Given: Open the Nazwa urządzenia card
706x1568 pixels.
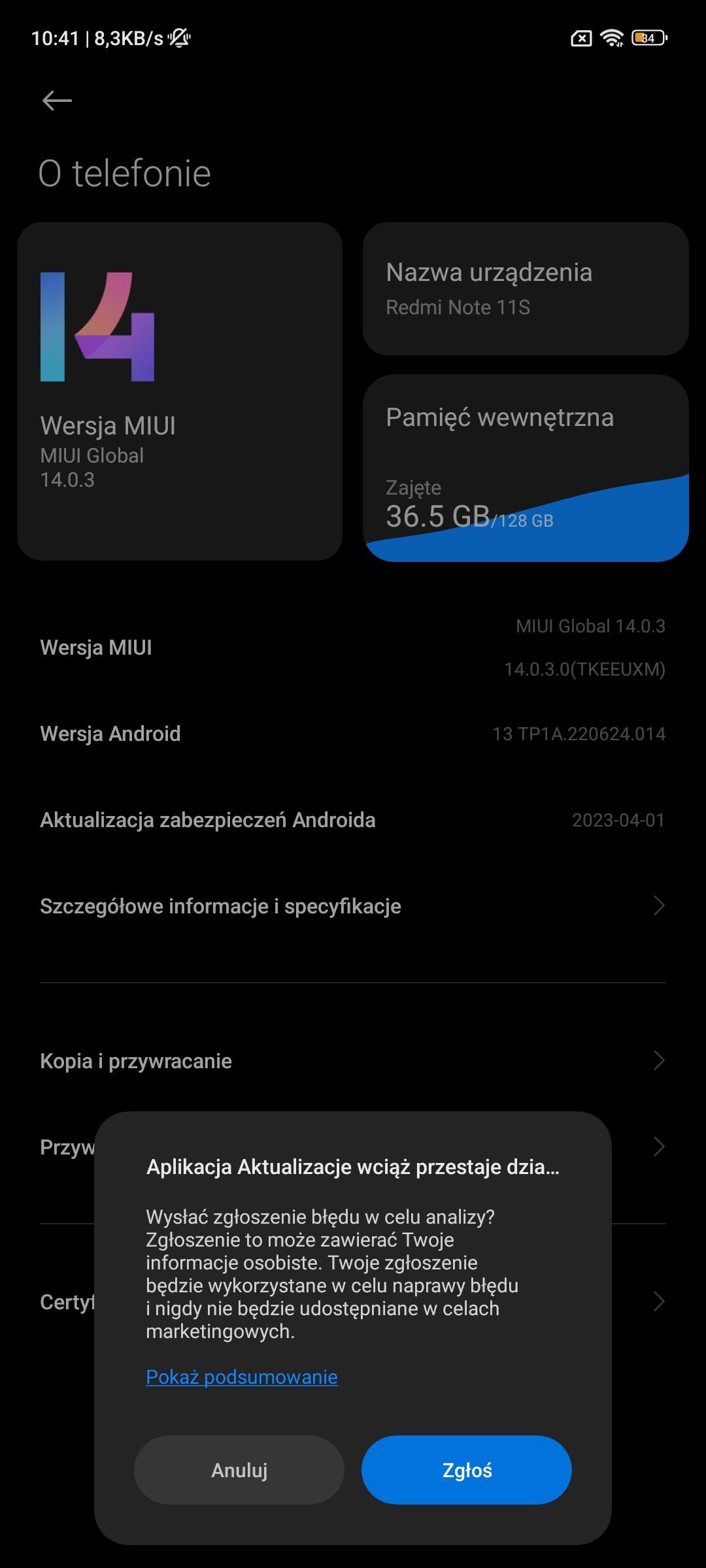Looking at the screenshot, I should pos(526,289).
